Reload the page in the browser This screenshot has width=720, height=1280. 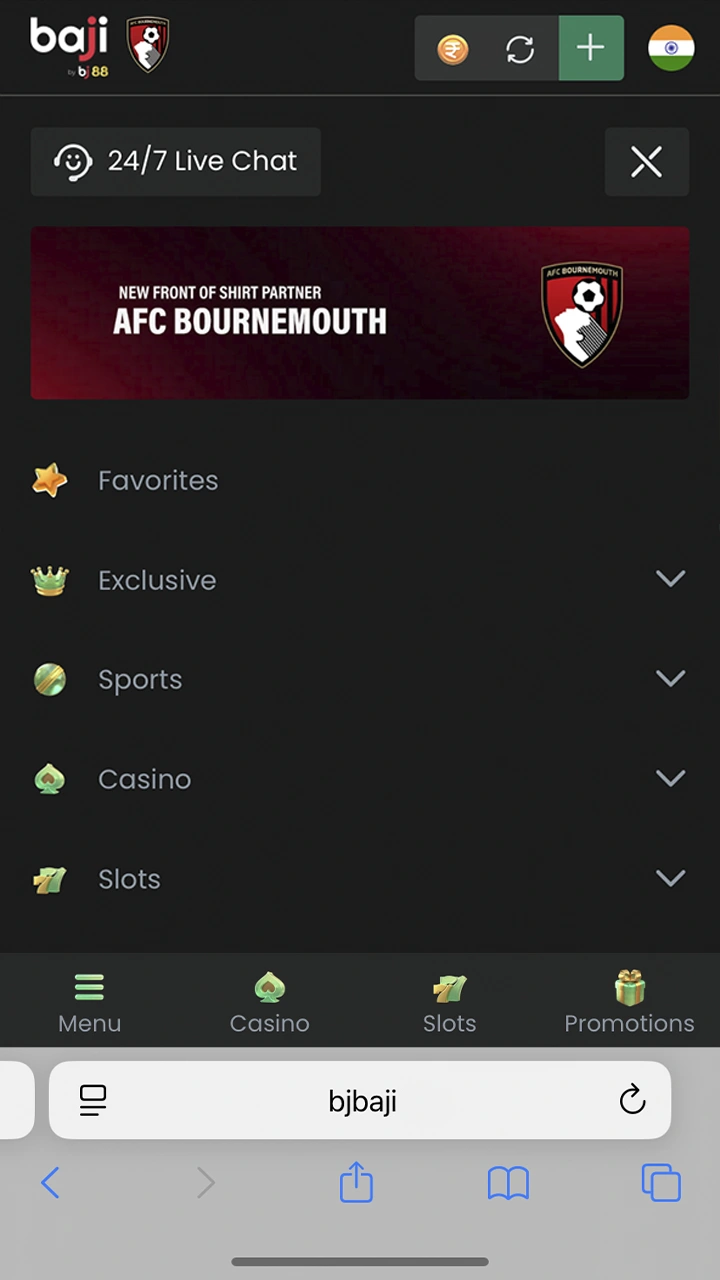pos(632,1101)
